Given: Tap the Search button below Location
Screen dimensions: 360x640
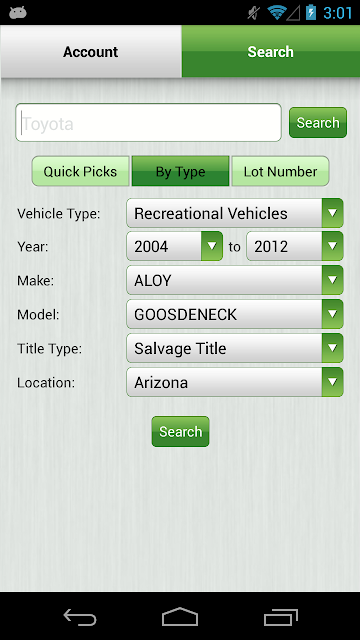Looking at the screenshot, I should tap(180, 431).
